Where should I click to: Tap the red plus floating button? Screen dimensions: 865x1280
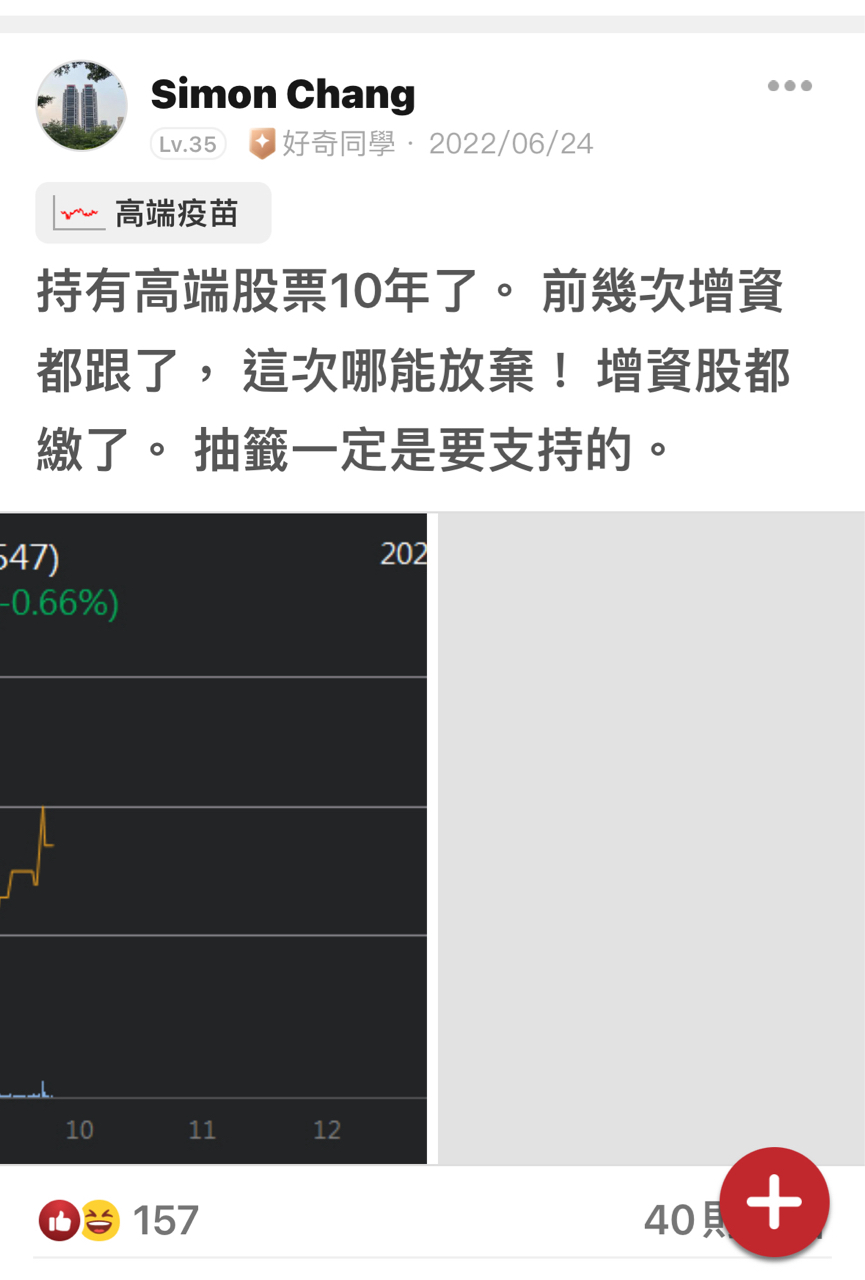[x=775, y=1202]
